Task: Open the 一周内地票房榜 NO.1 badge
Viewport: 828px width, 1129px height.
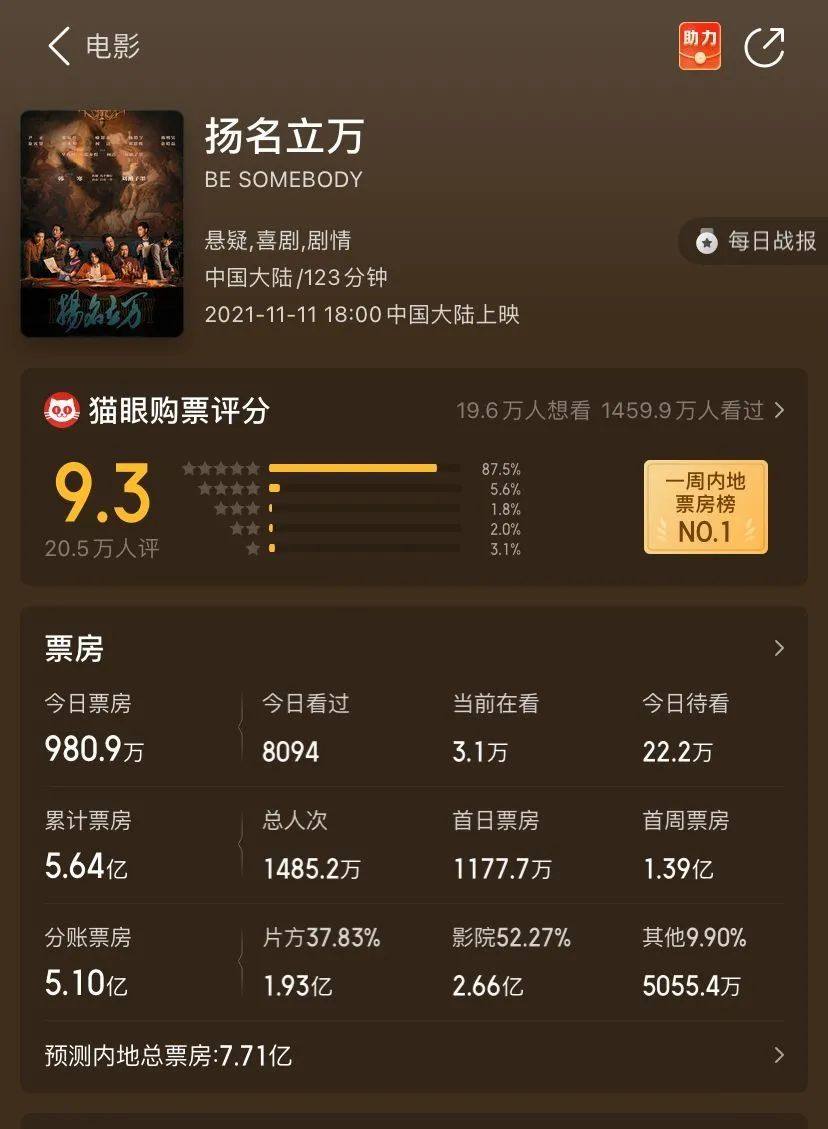Action: 705,507
